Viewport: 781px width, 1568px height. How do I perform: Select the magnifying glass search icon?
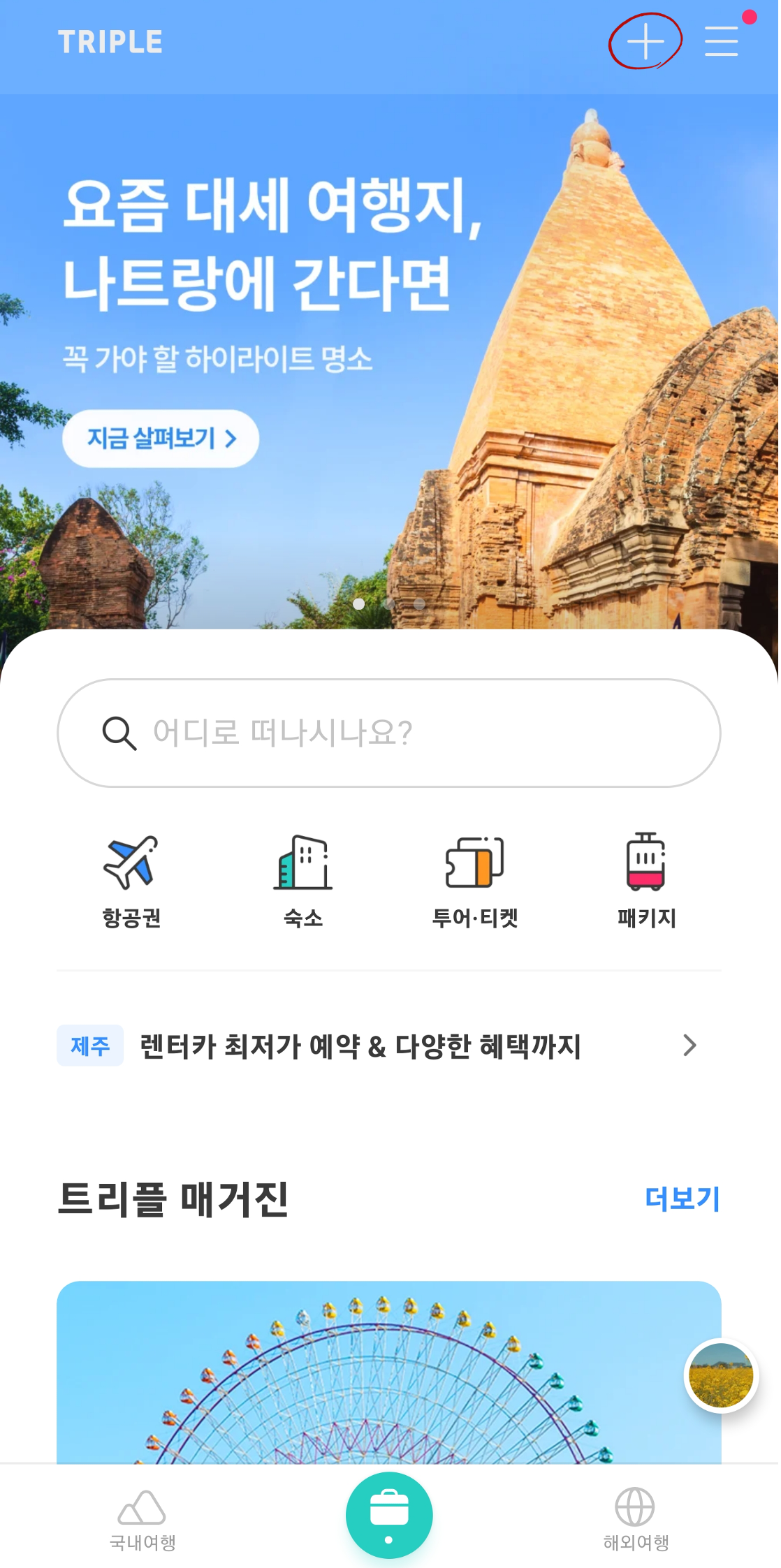coord(119,733)
